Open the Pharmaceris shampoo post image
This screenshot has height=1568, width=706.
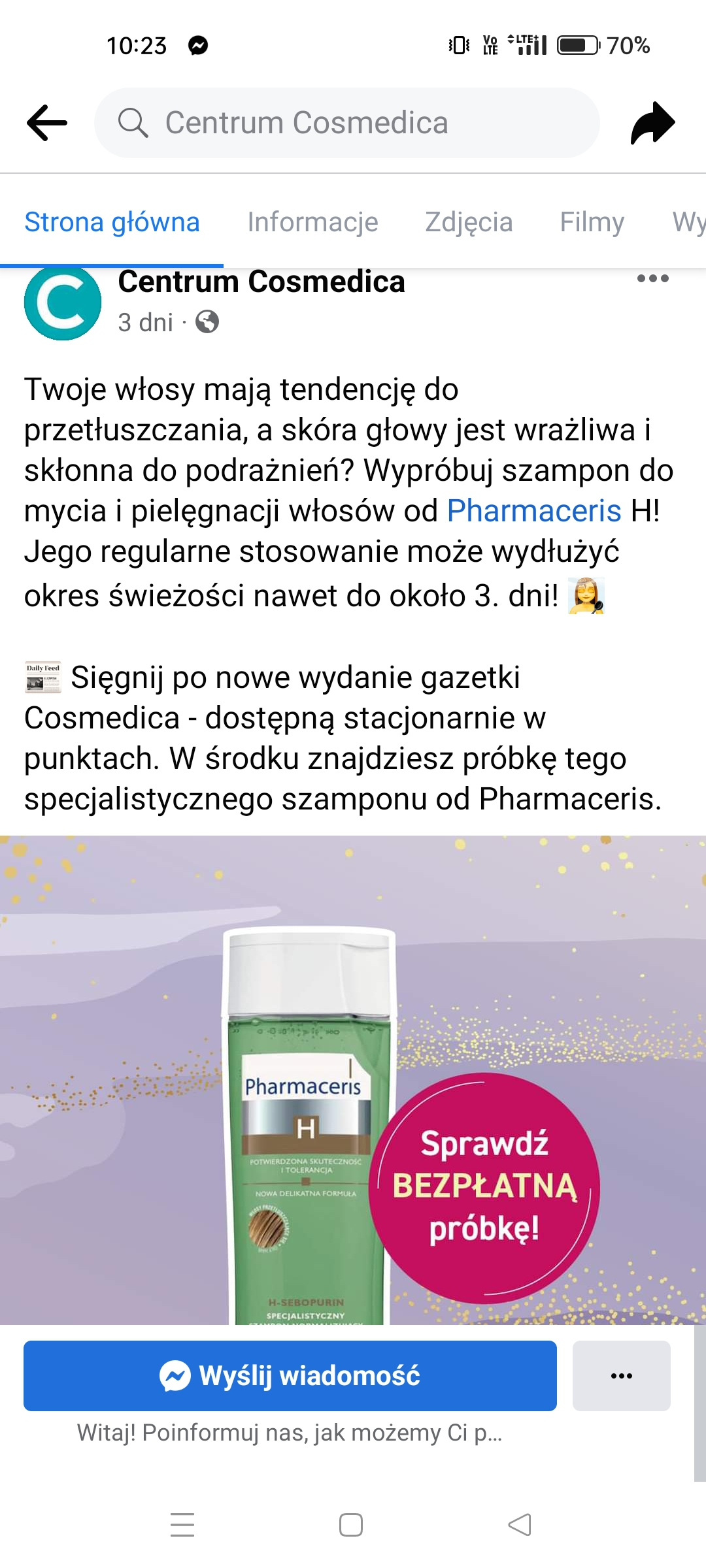[x=353, y=1078]
